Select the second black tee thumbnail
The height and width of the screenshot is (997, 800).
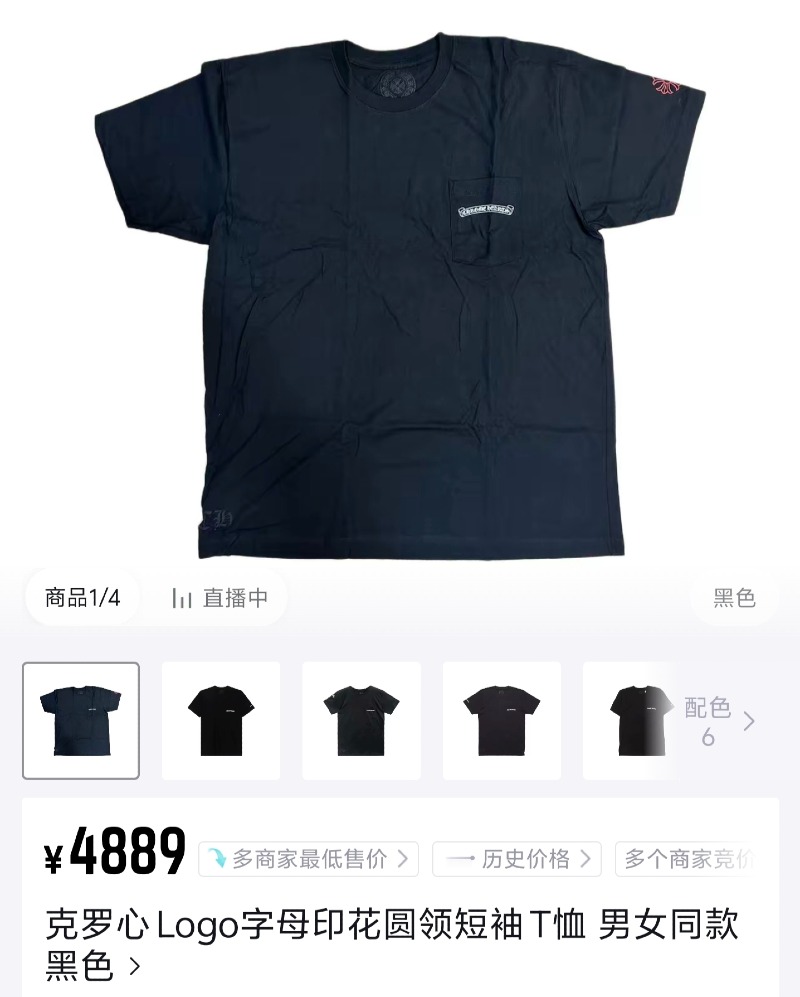tap(221, 721)
